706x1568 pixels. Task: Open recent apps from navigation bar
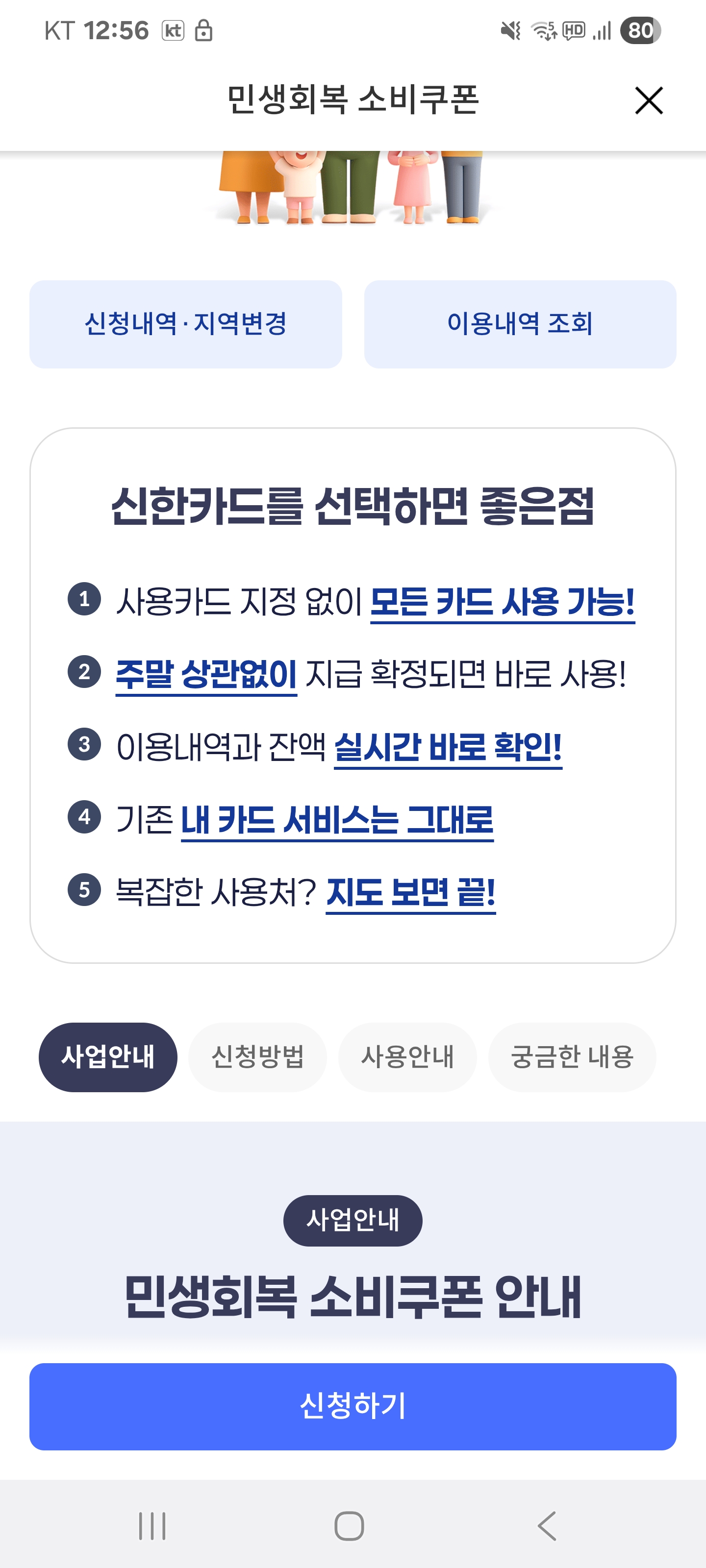tap(152, 1525)
